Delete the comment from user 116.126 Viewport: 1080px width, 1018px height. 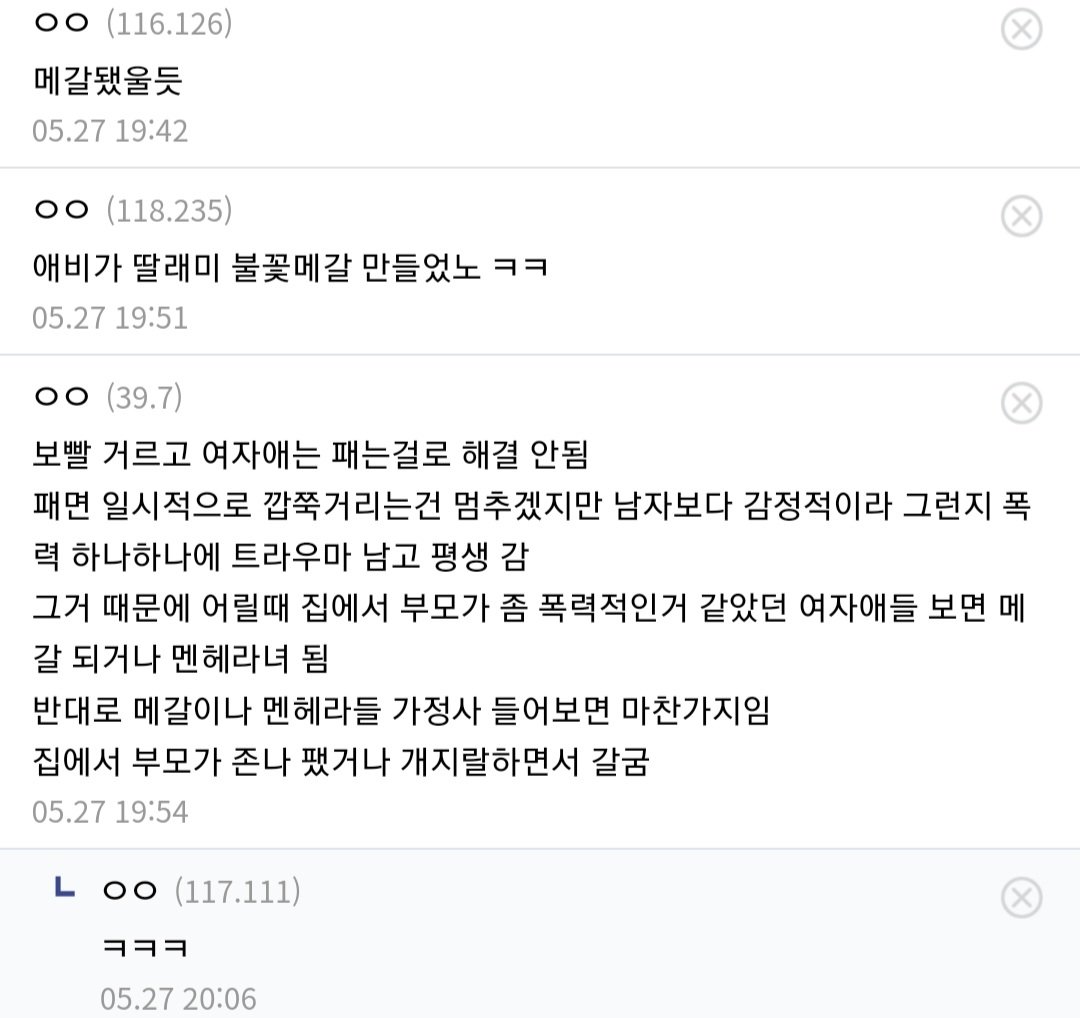(1021, 30)
